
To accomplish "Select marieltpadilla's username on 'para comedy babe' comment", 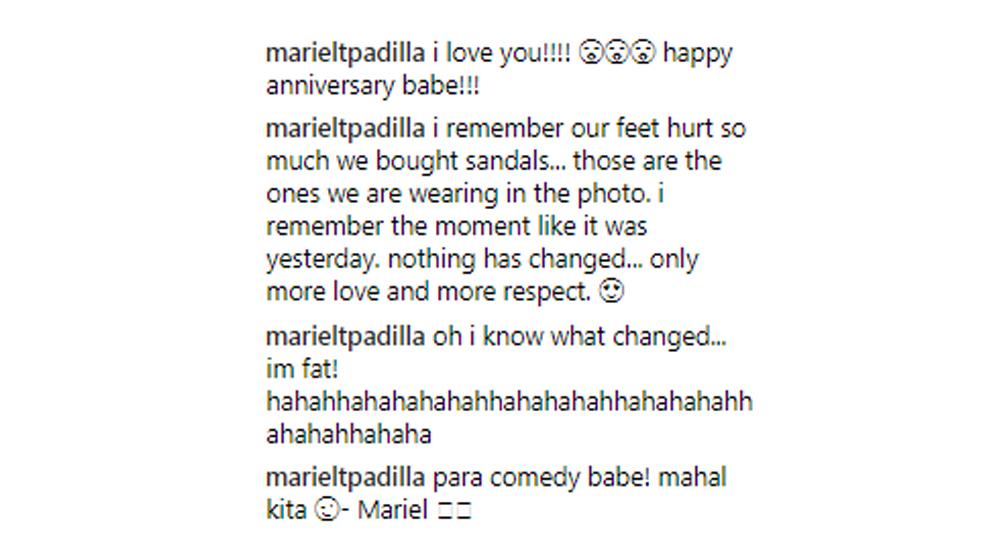I will pyautogui.click(x=345, y=478).
